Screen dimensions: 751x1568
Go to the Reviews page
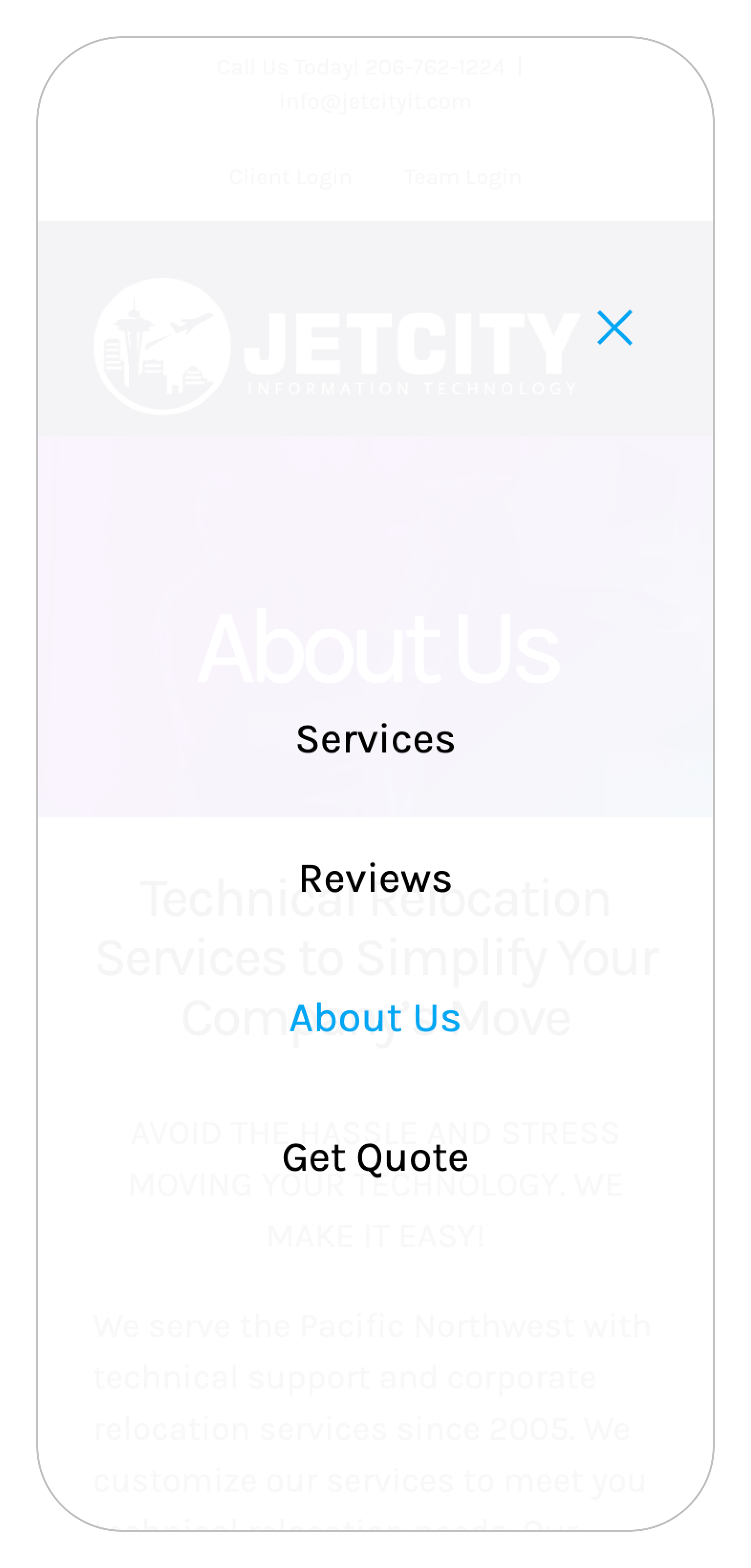point(375,879)
